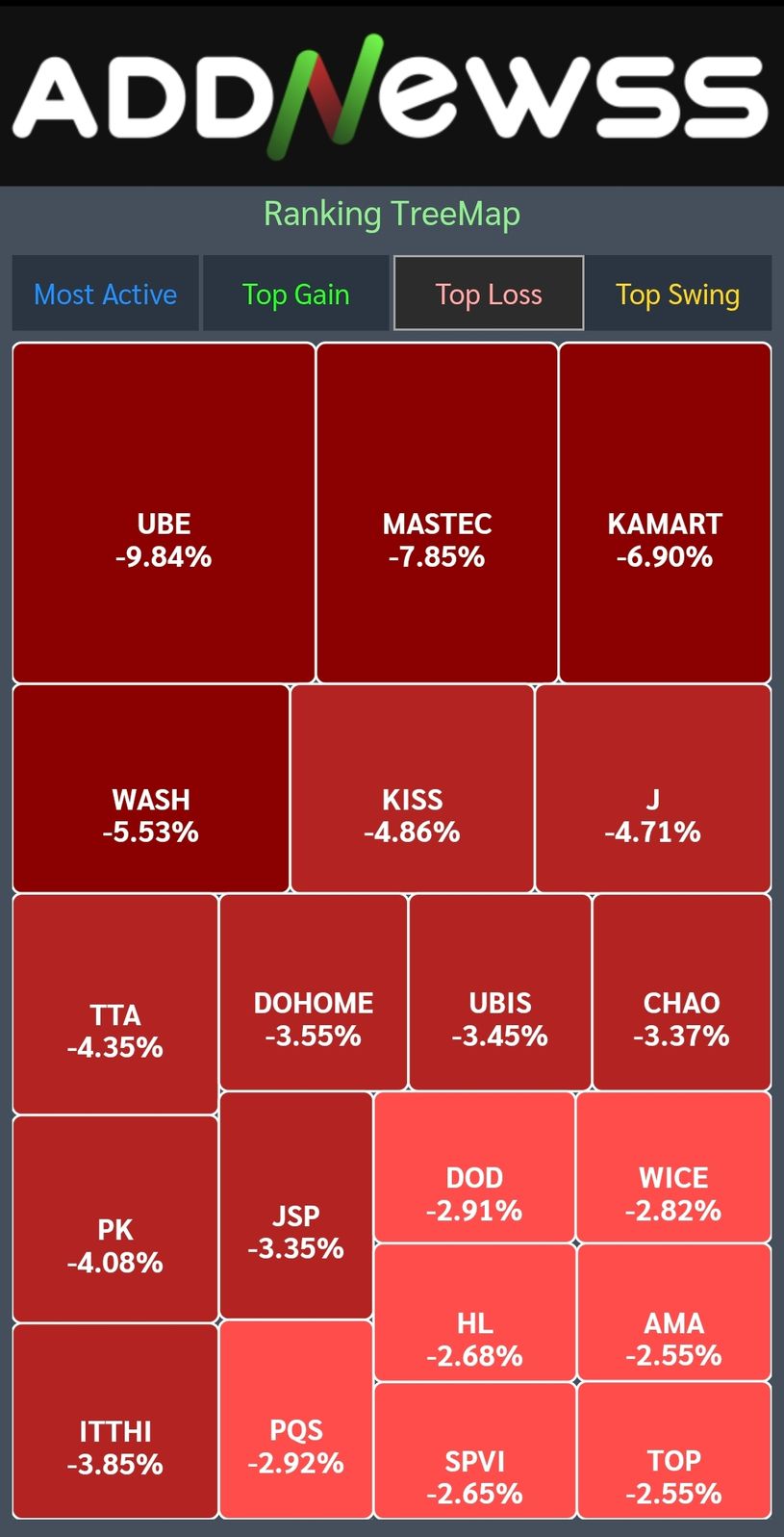Open the PK -4.08% tile
The height and width of the screenshot is (1537, 784).
pos(115,1218)
